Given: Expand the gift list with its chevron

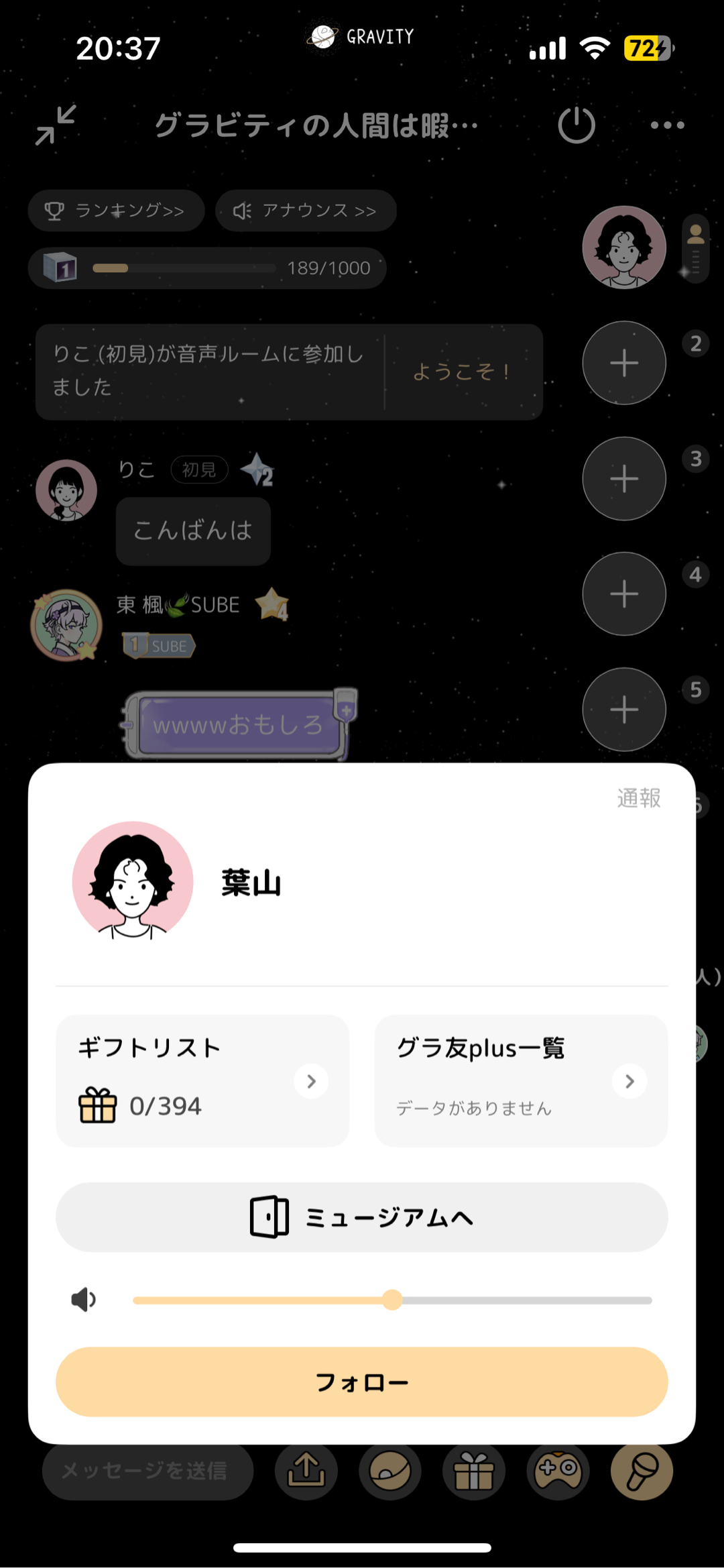Looking at the screenshot, I should click(310, 1080).
